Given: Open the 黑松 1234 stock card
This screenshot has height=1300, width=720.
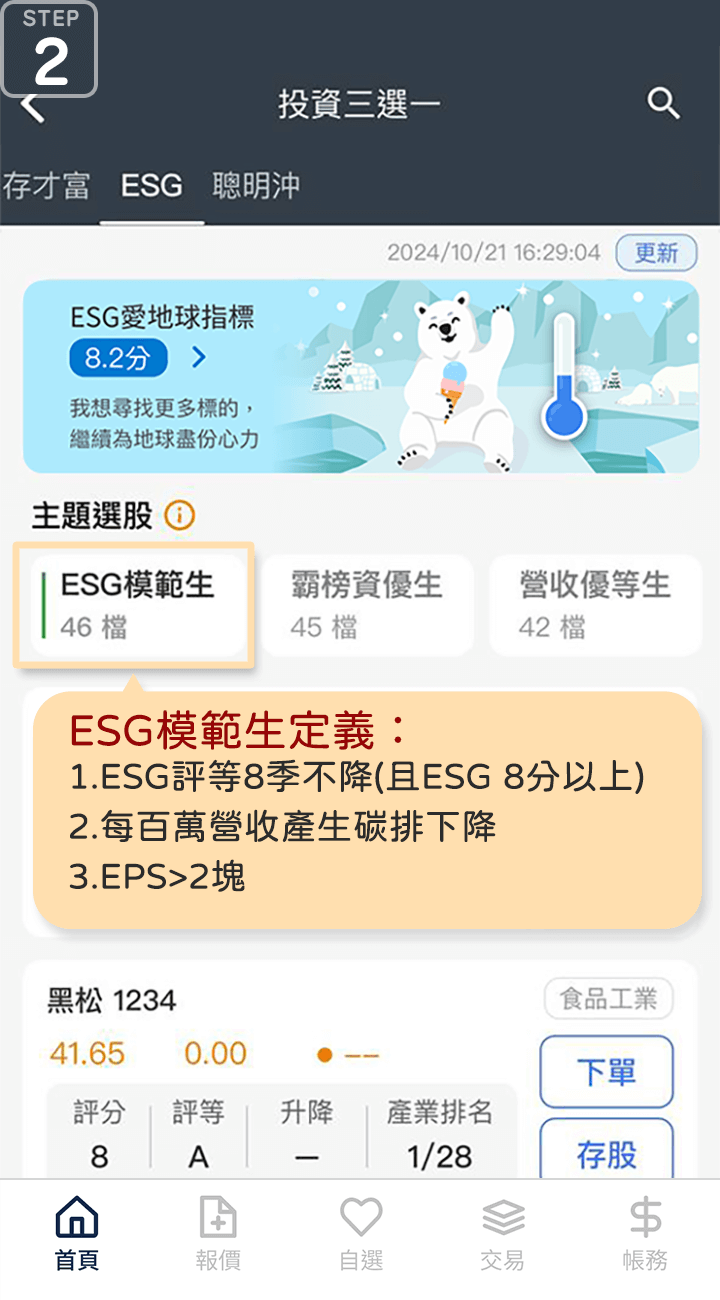Looking at the screenshot, I should pos(112,1000).
